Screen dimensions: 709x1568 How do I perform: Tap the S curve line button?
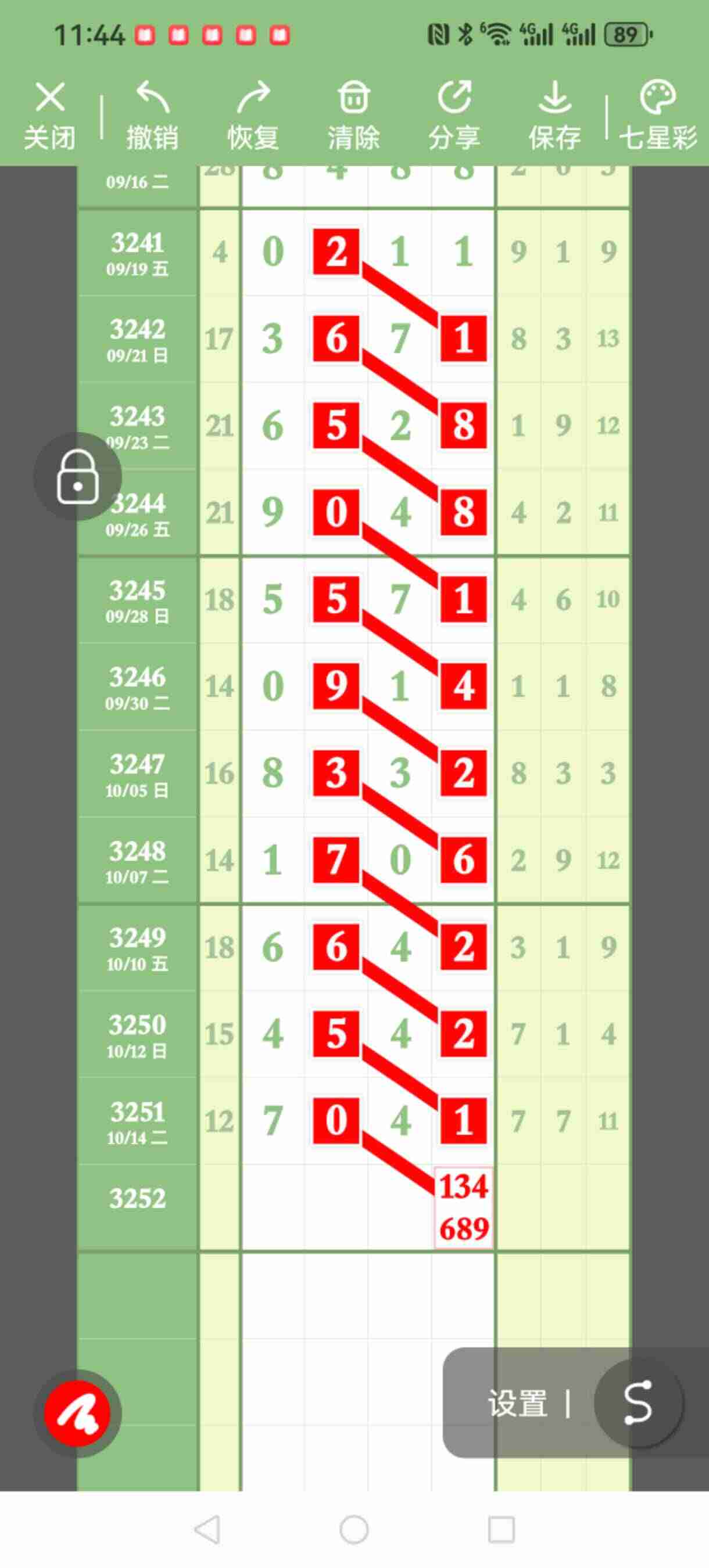(x=638, y=1402)
